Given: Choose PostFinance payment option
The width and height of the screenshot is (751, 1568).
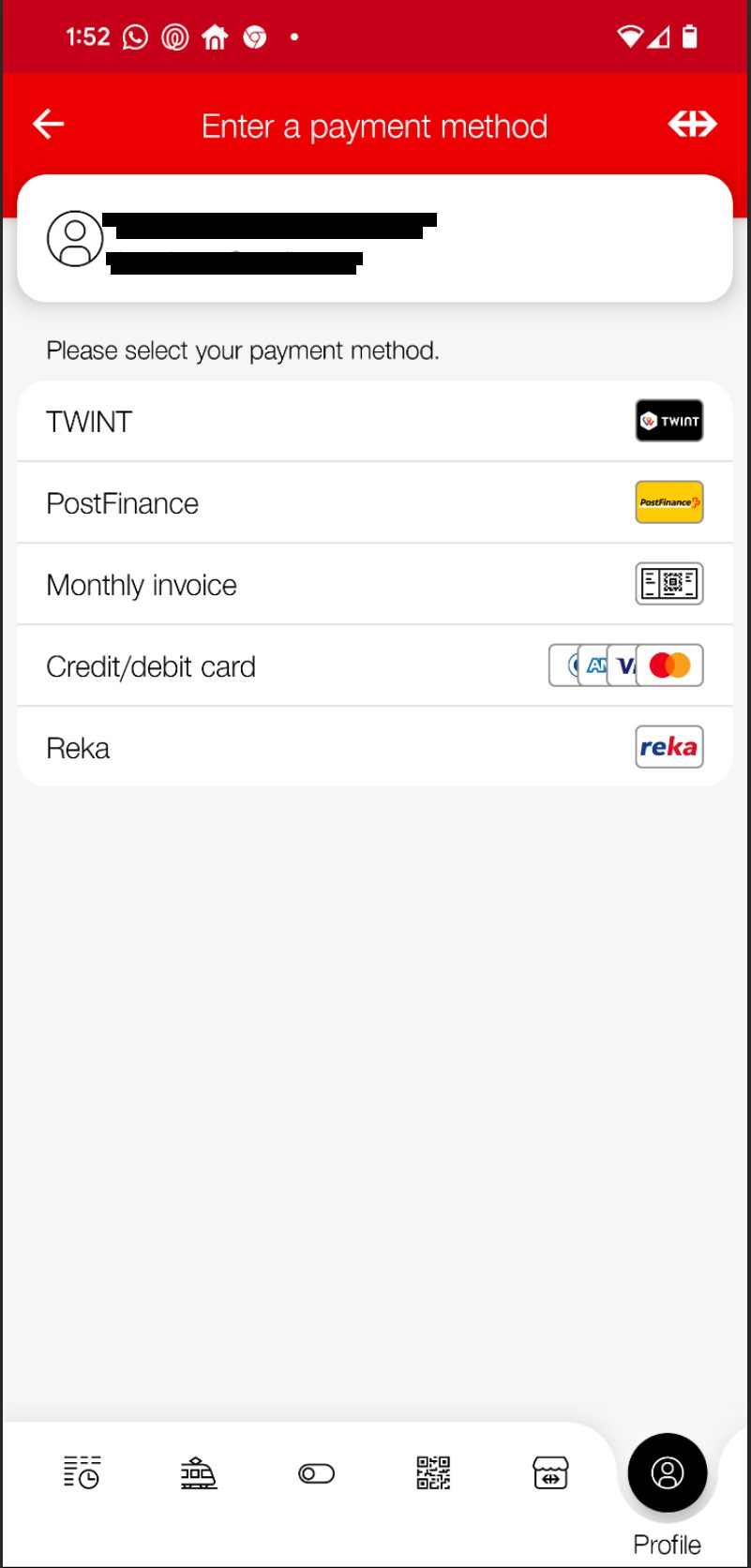Looking at the screenshot, I should [374, 503].
